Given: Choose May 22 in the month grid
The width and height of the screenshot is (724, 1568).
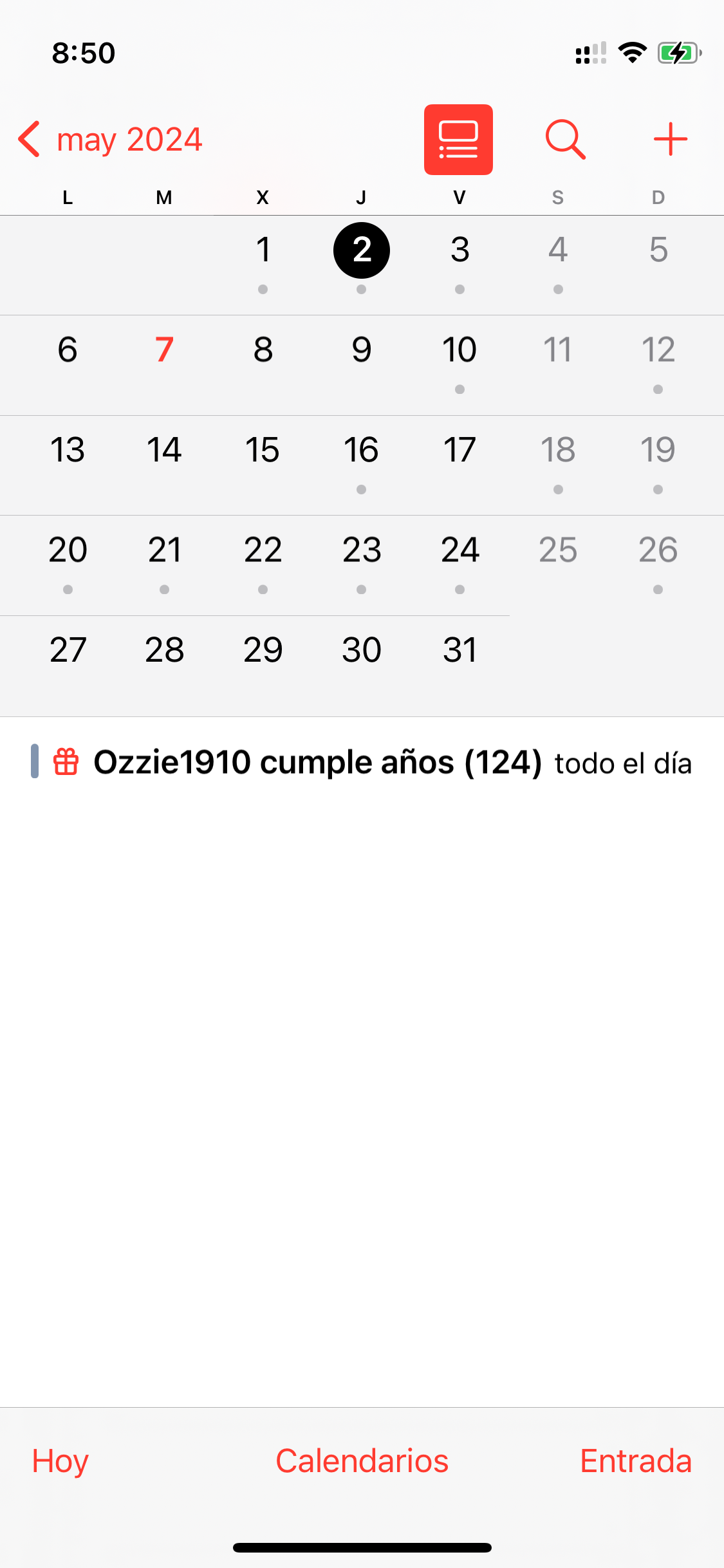Looking at the screenshot, I should click(x=263, y=550).
